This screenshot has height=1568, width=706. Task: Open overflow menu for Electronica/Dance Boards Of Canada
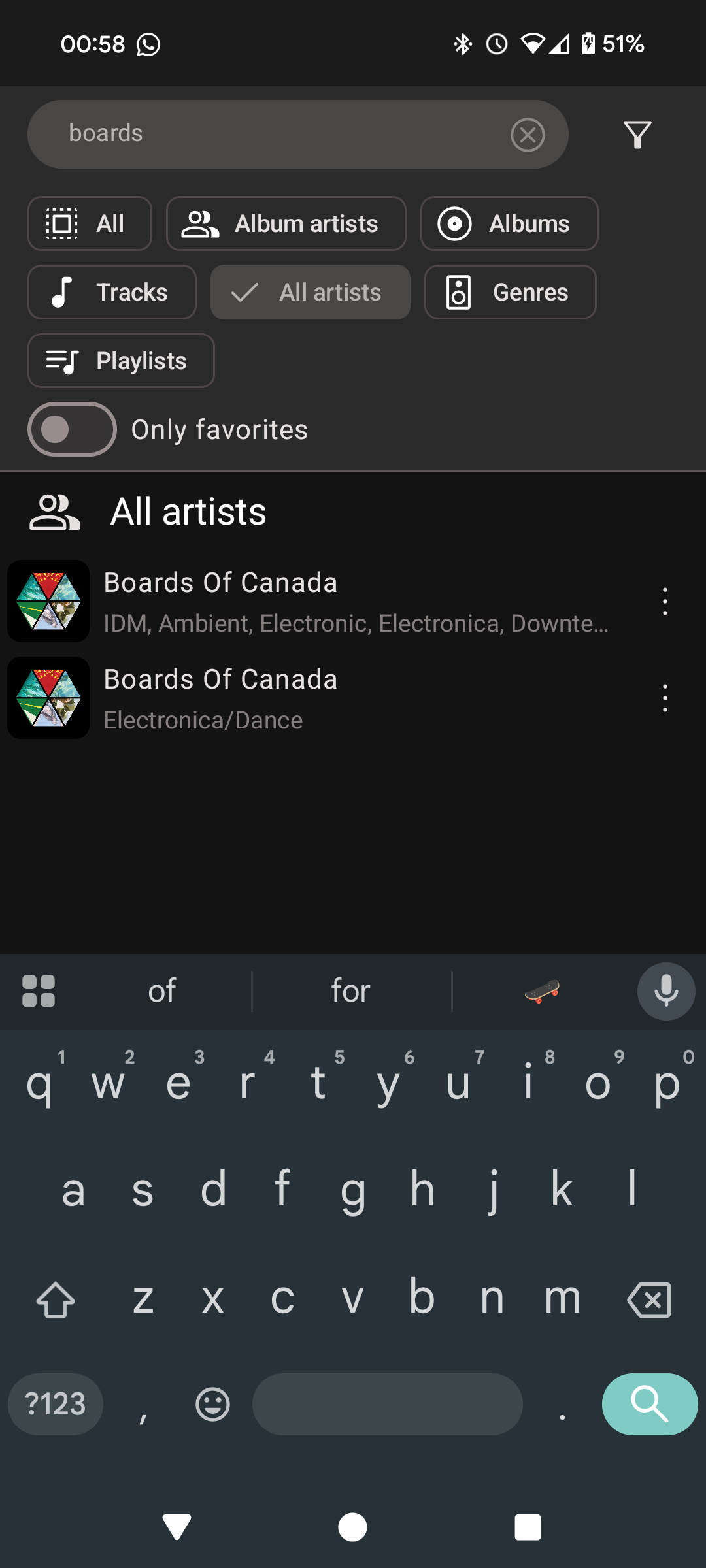pyautogui.click(x=665, y=698)
